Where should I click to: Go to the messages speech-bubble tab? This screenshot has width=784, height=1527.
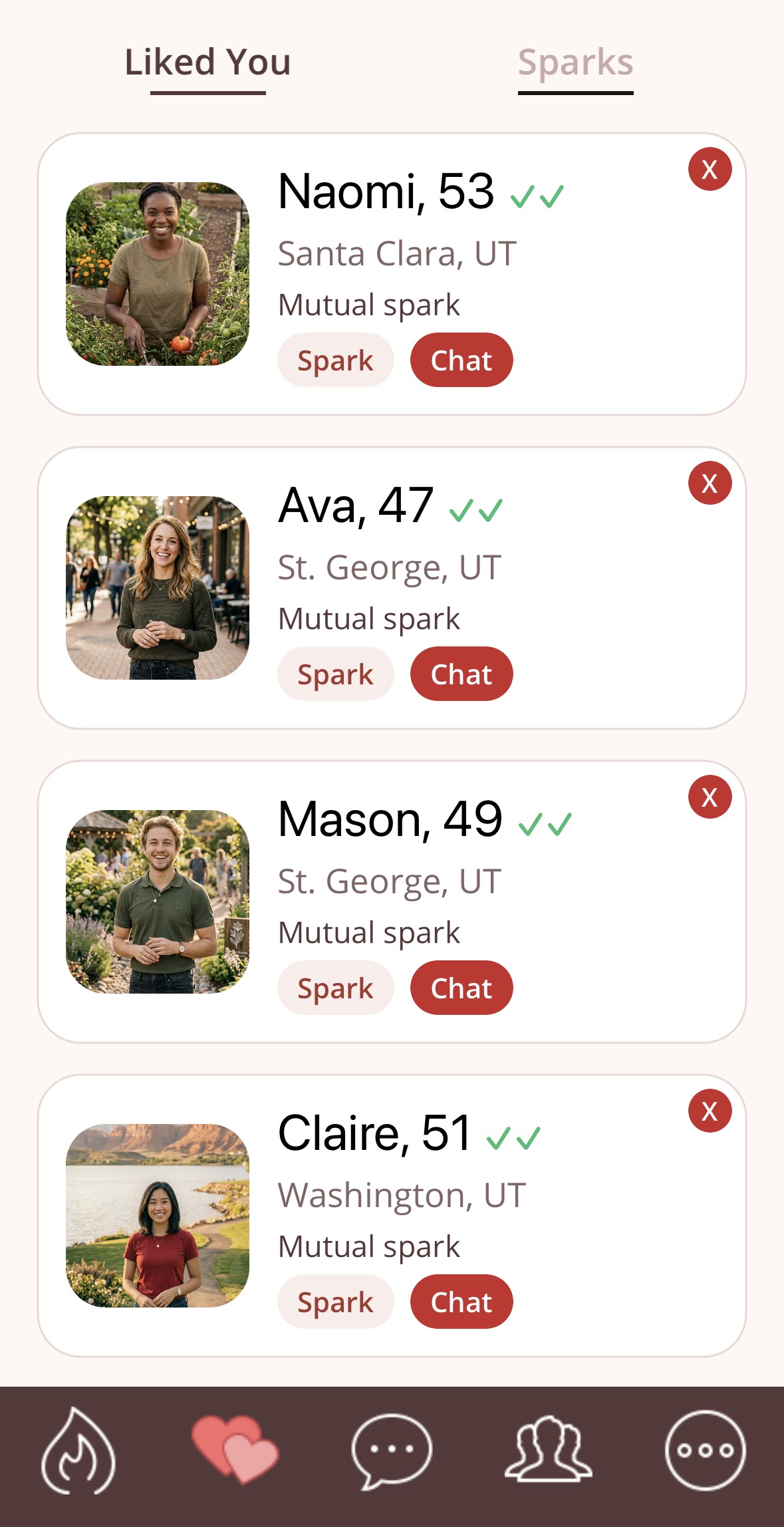click(x=391, y=1451)
